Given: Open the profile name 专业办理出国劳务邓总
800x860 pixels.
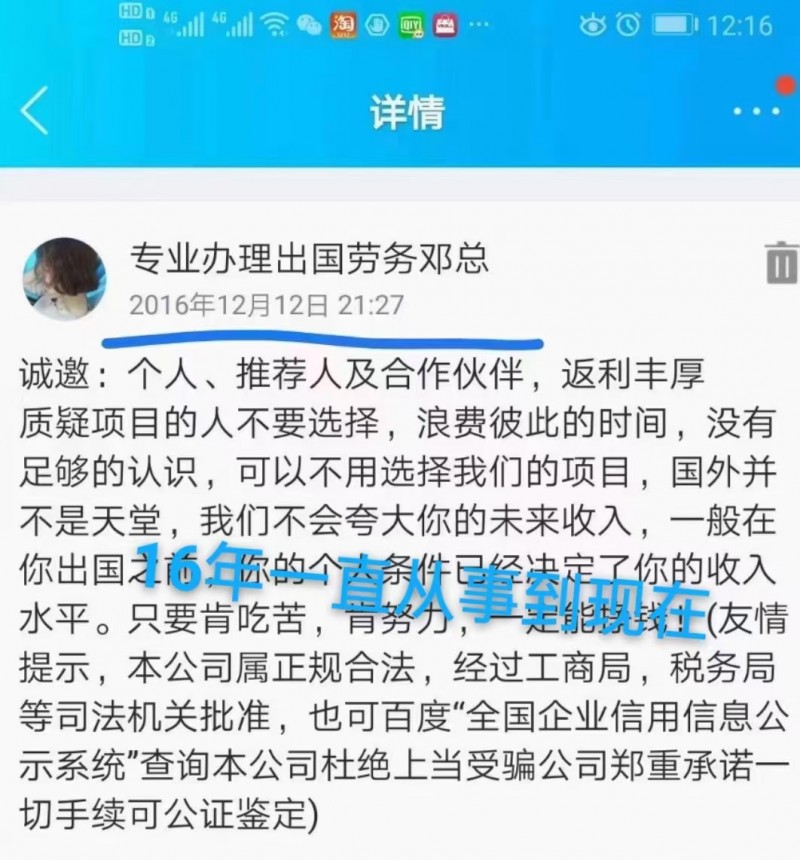Looking at the screenshot, I should pyautogui.click(x=309, y=258).
